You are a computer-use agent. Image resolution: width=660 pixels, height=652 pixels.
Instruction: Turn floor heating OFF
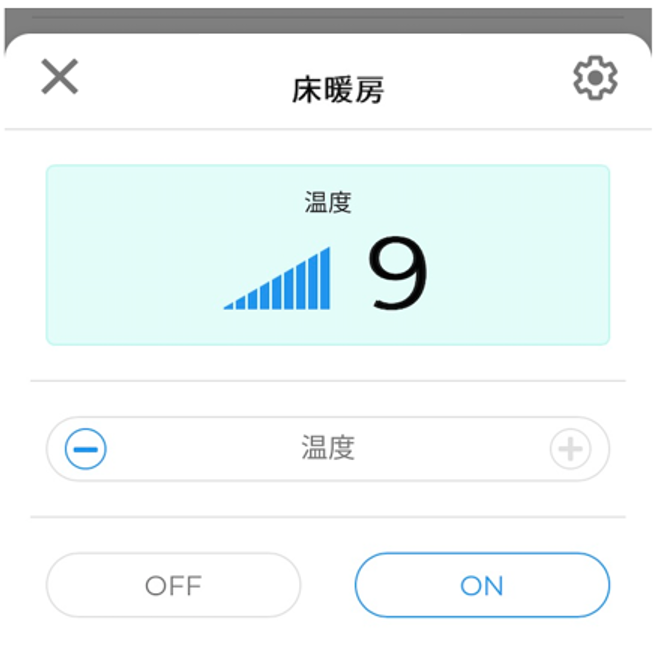pos(173,585)
